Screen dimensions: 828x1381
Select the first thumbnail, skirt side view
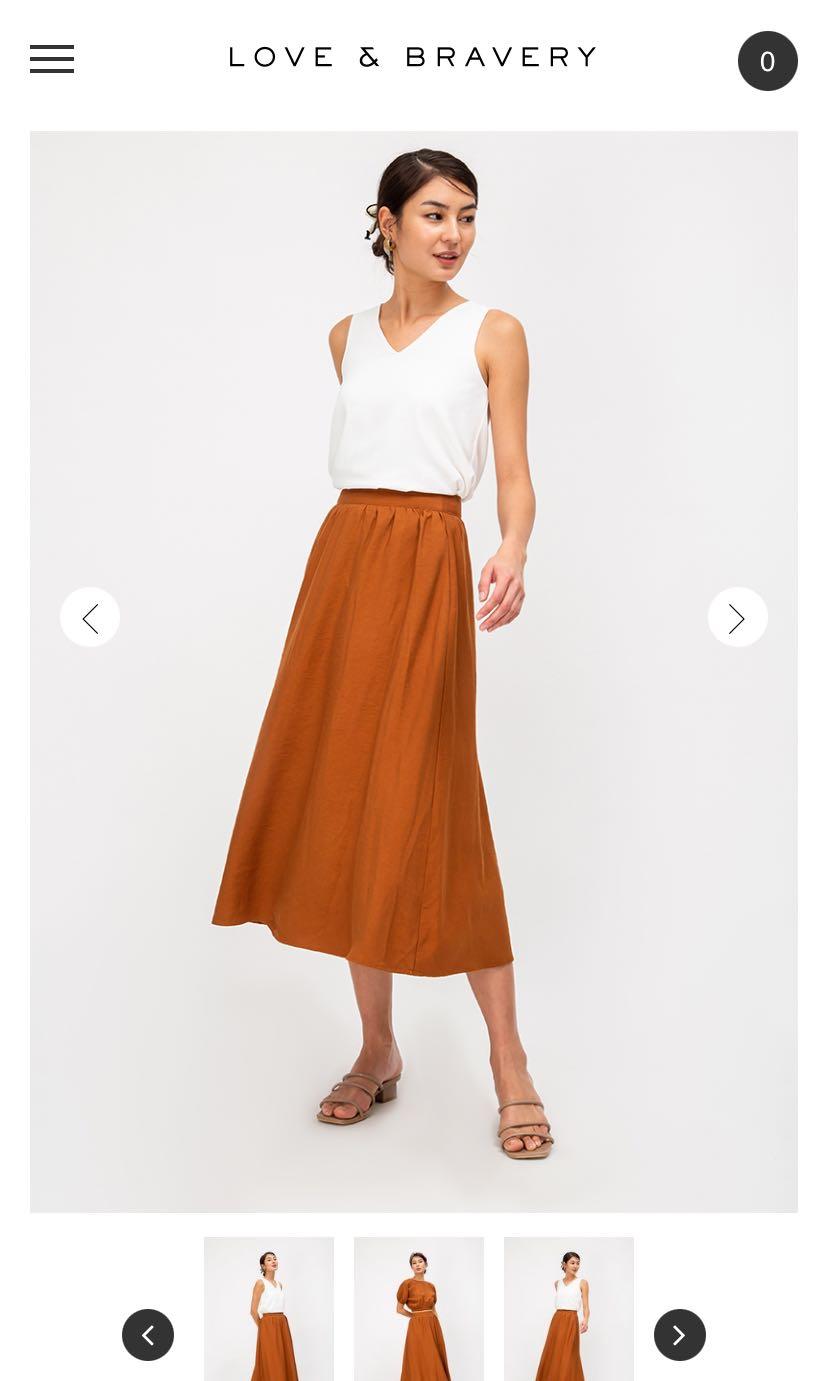point(269,1308)
